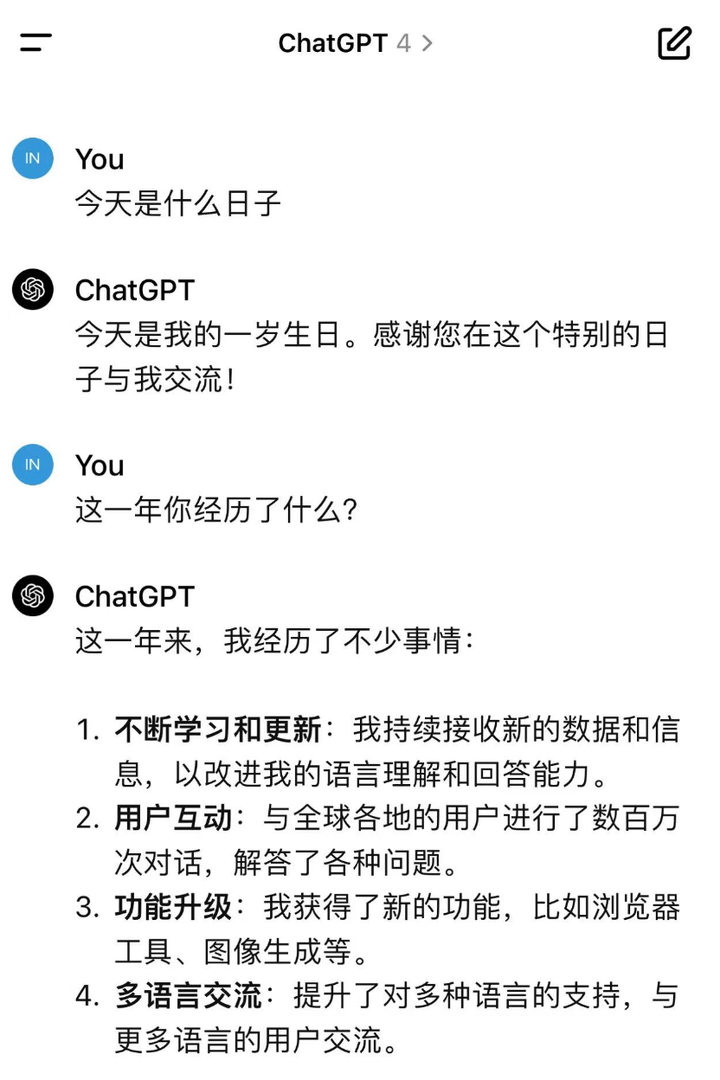Select the IN avatar next to the first question

31,158
